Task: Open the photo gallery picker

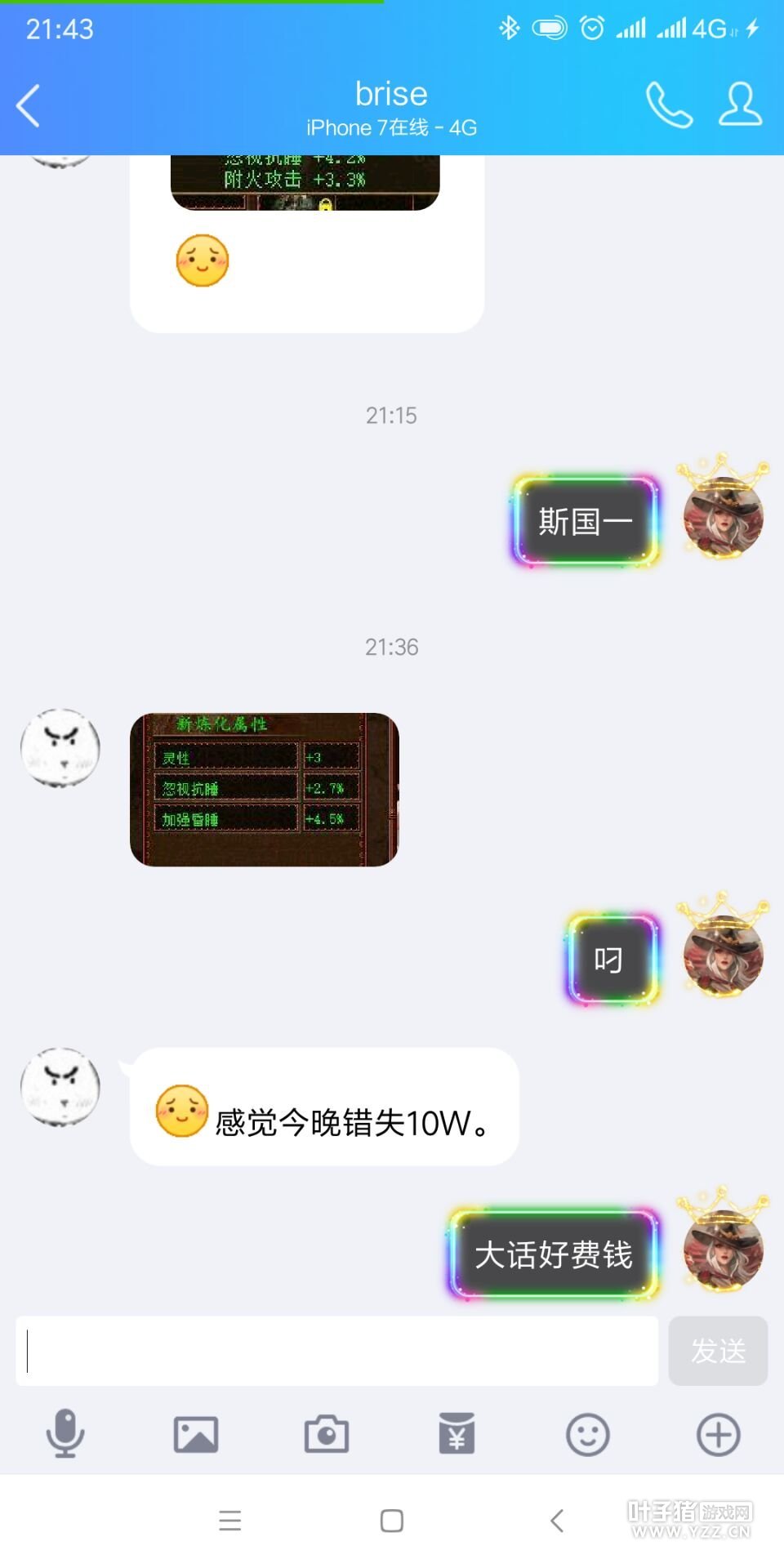Action: click(196, 1434)
